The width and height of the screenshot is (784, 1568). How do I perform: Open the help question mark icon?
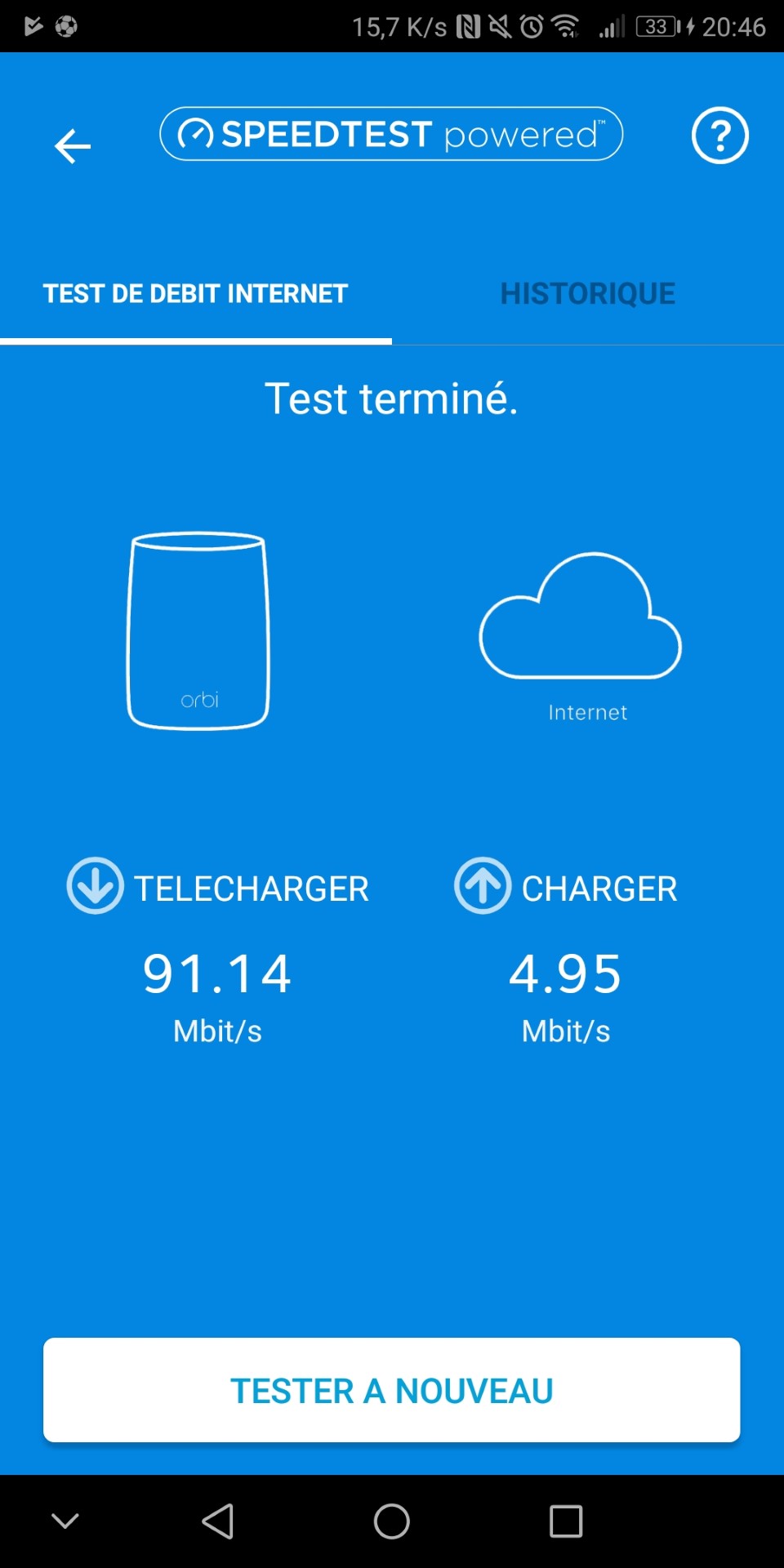click(x=719, y=136)
